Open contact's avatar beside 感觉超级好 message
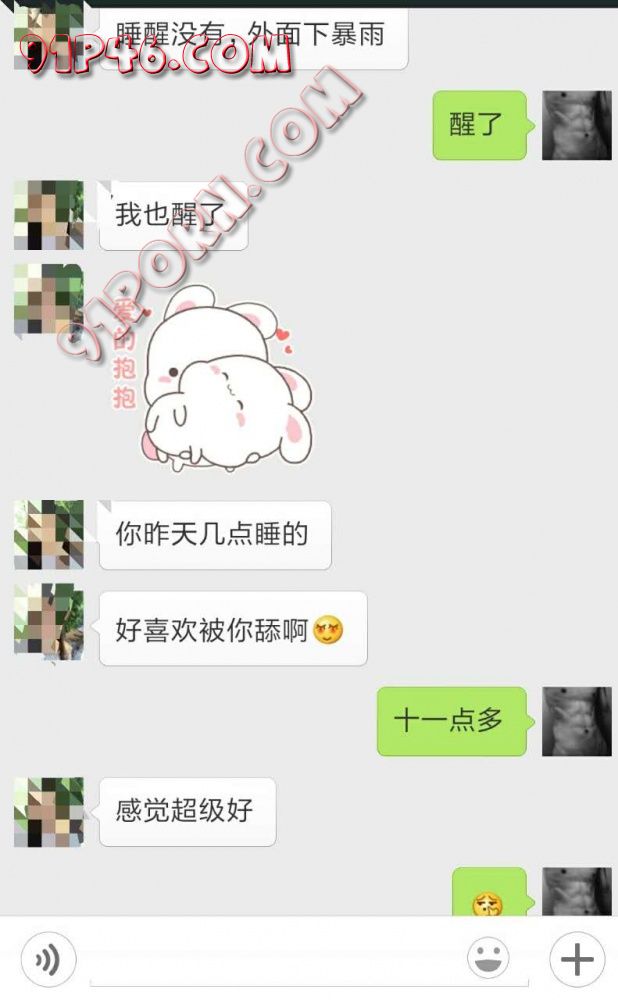Viewport: 618px width, 1000px height. pyautogui.click(x=48, y=812)
